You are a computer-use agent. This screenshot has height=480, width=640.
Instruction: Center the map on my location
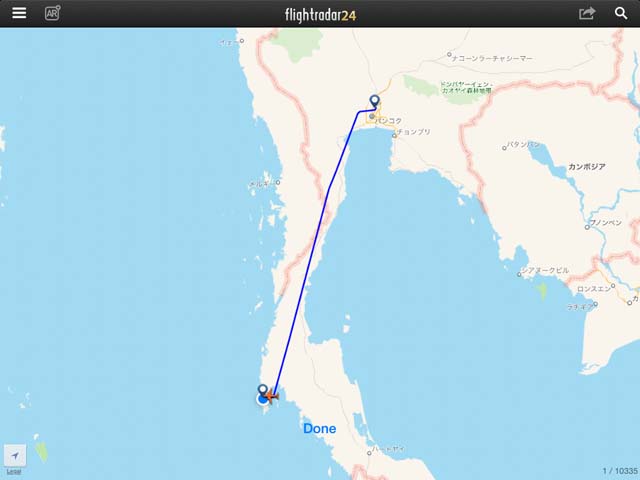click(x=15, y=455)
